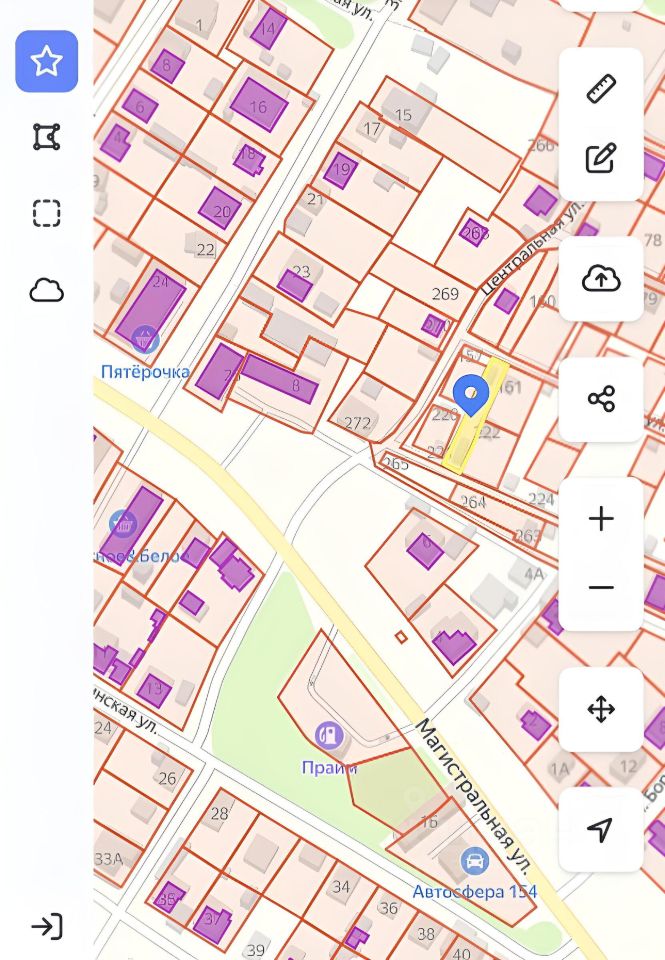
Task: Activate the dashed rectangle selection tool
Action: pyautogui.click(x=47, y=213)
